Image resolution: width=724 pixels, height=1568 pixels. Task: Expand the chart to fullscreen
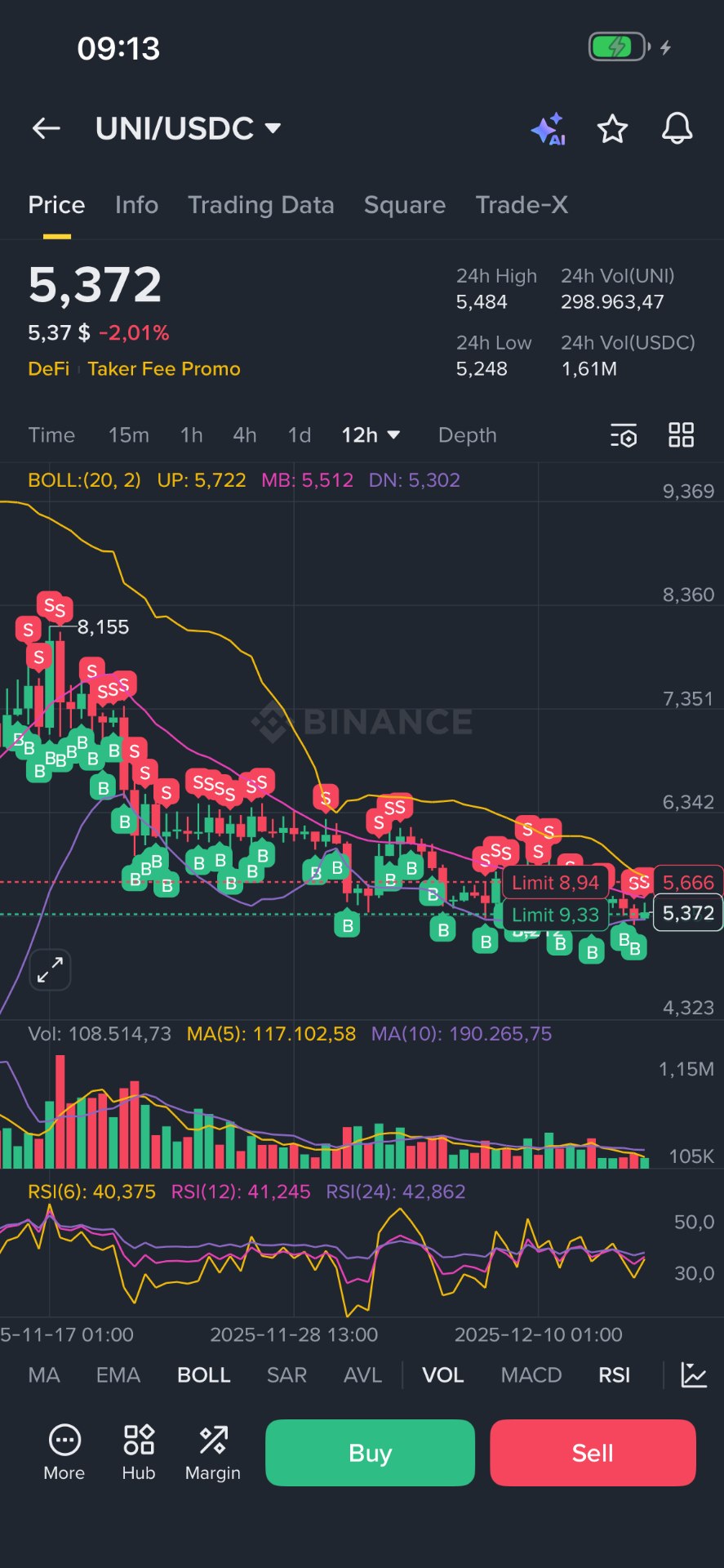pyautogui.click(x=49, y=969)
